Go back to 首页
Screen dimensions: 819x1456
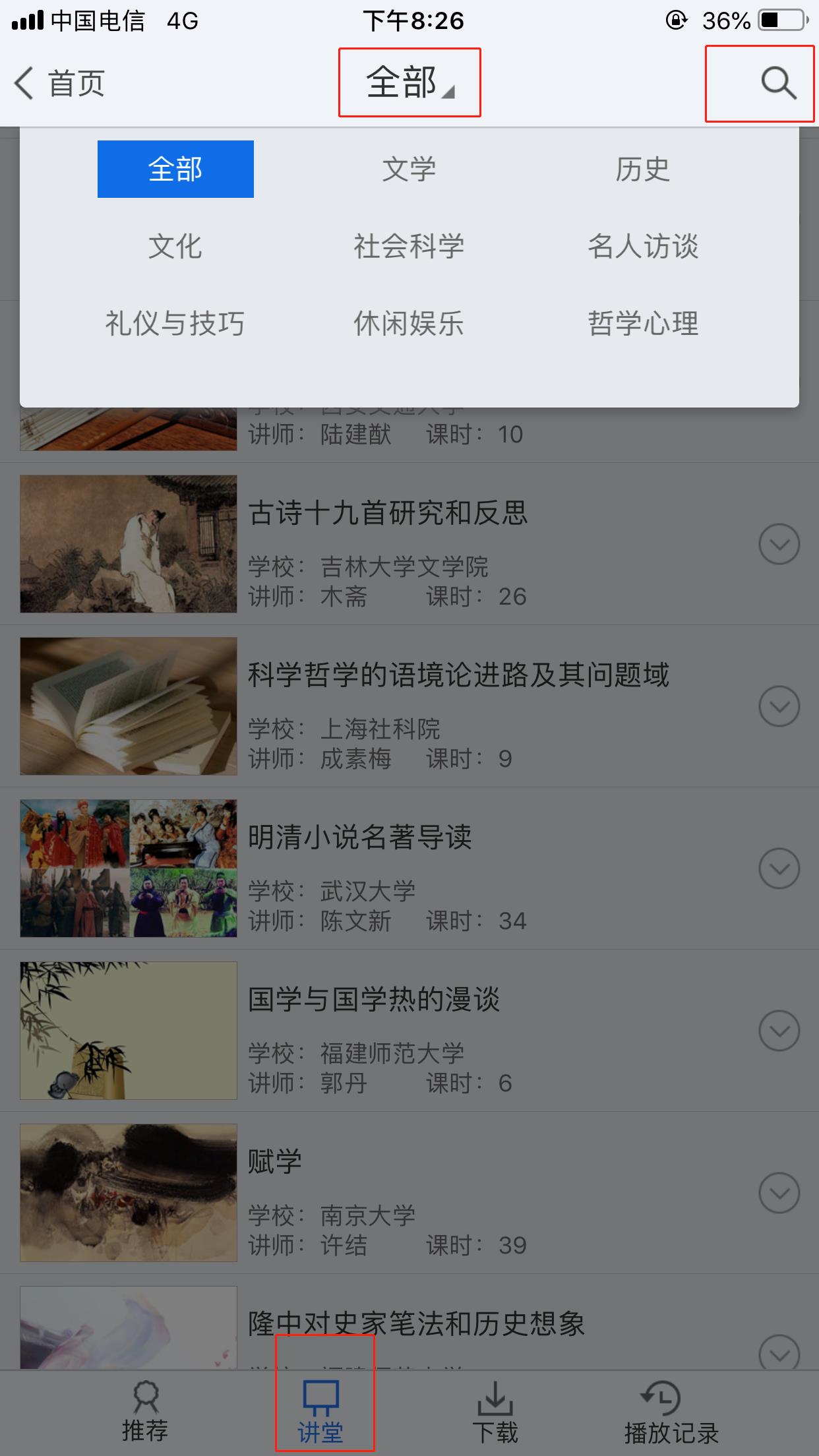pos(59,84)
